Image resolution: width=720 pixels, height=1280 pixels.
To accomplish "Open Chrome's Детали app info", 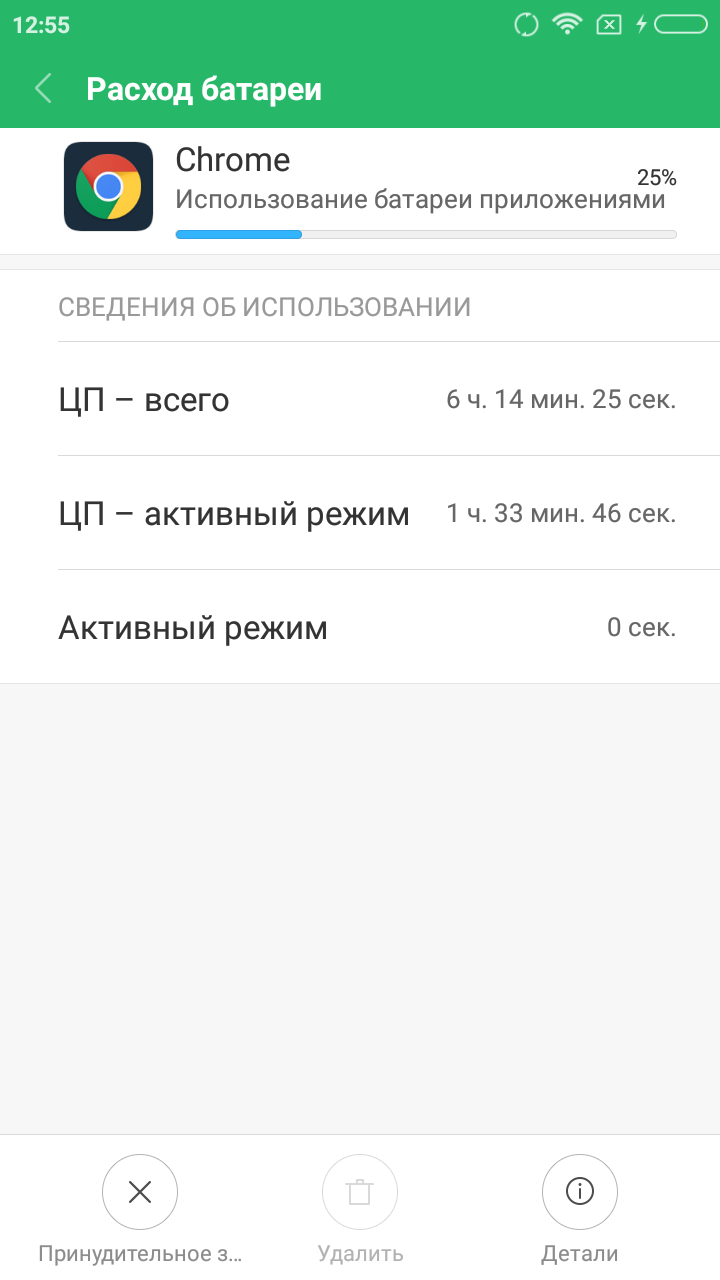I will (x=580, y=1192).
